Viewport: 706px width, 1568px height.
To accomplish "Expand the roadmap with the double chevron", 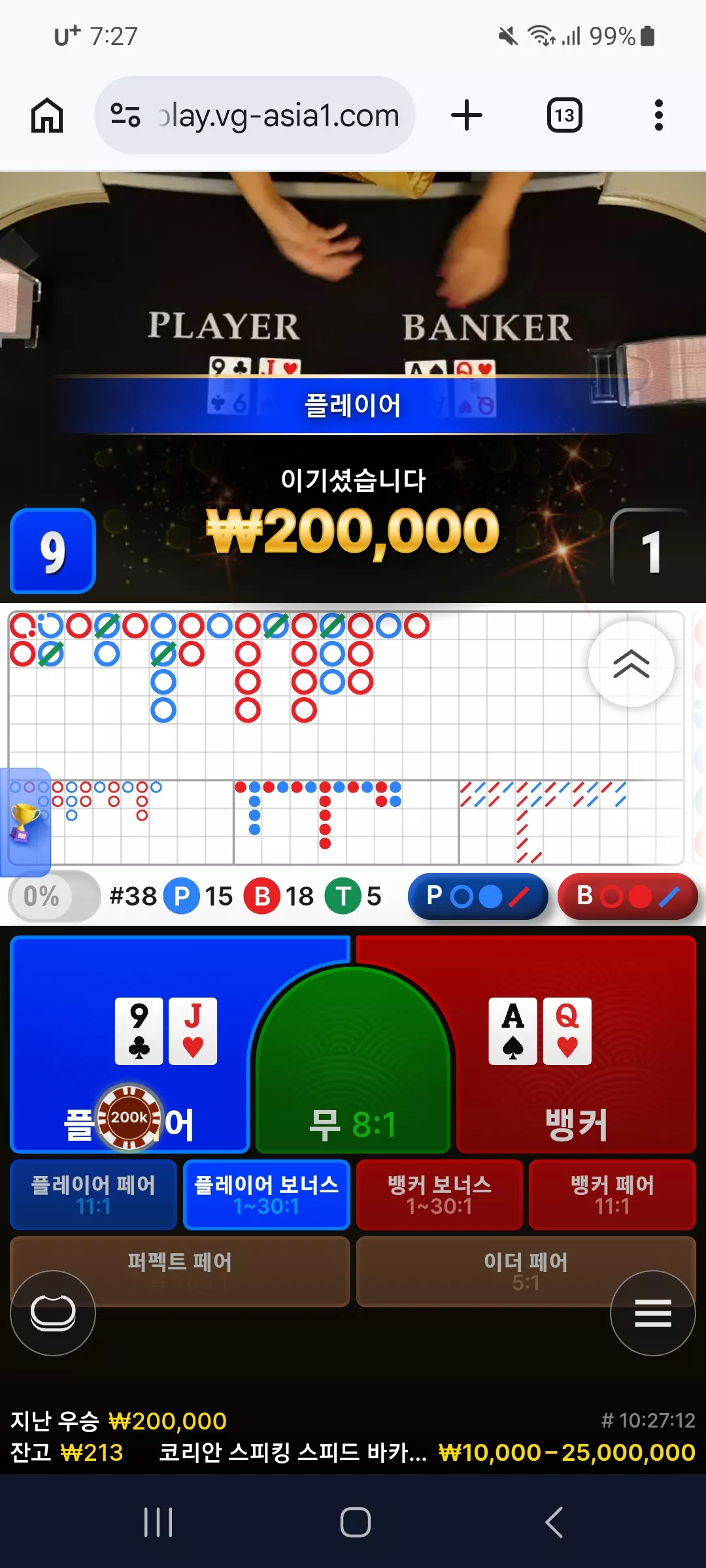I will click(631, 664).
